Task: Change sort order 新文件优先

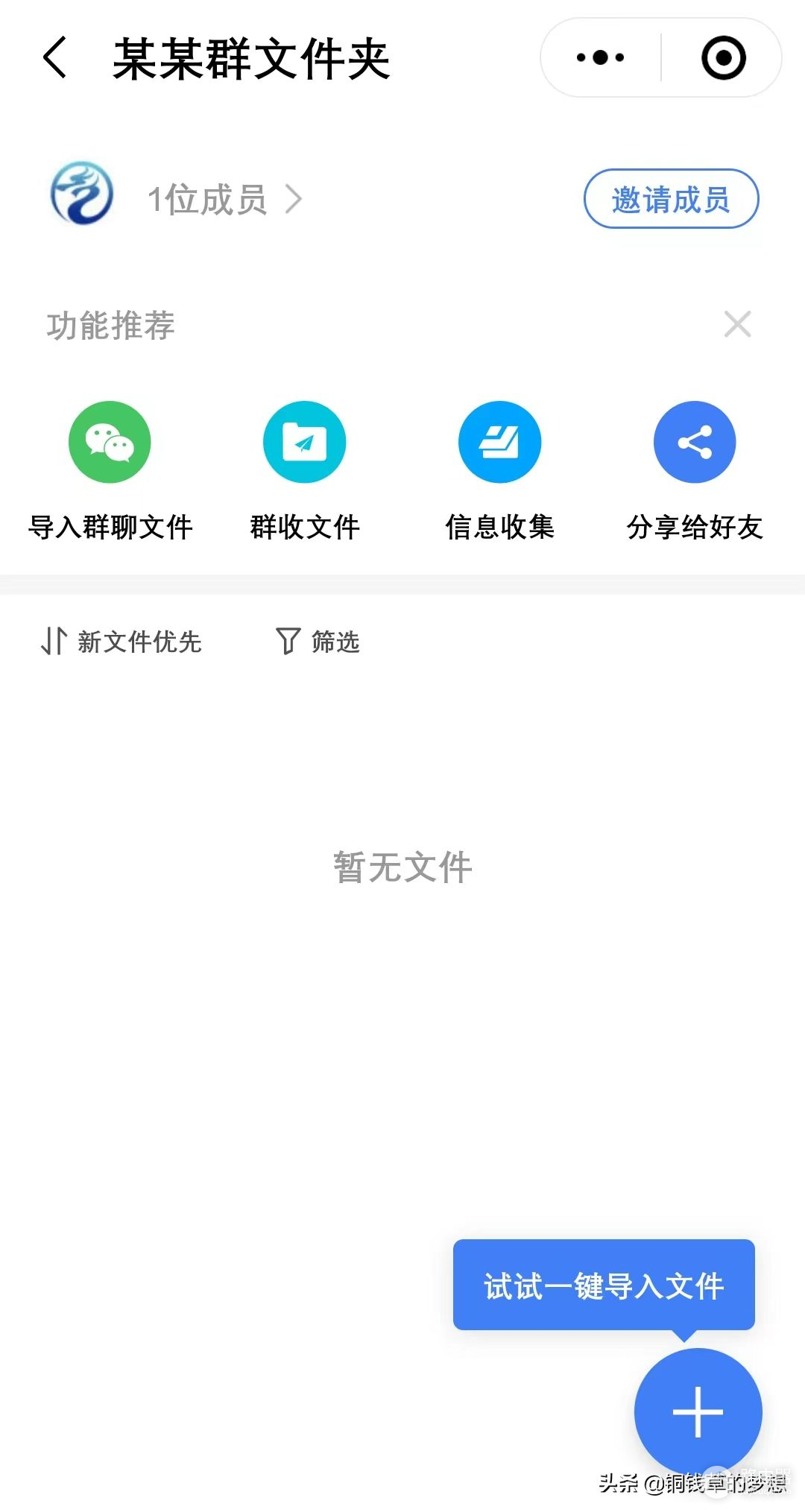Action: click(x=121, y=641)
